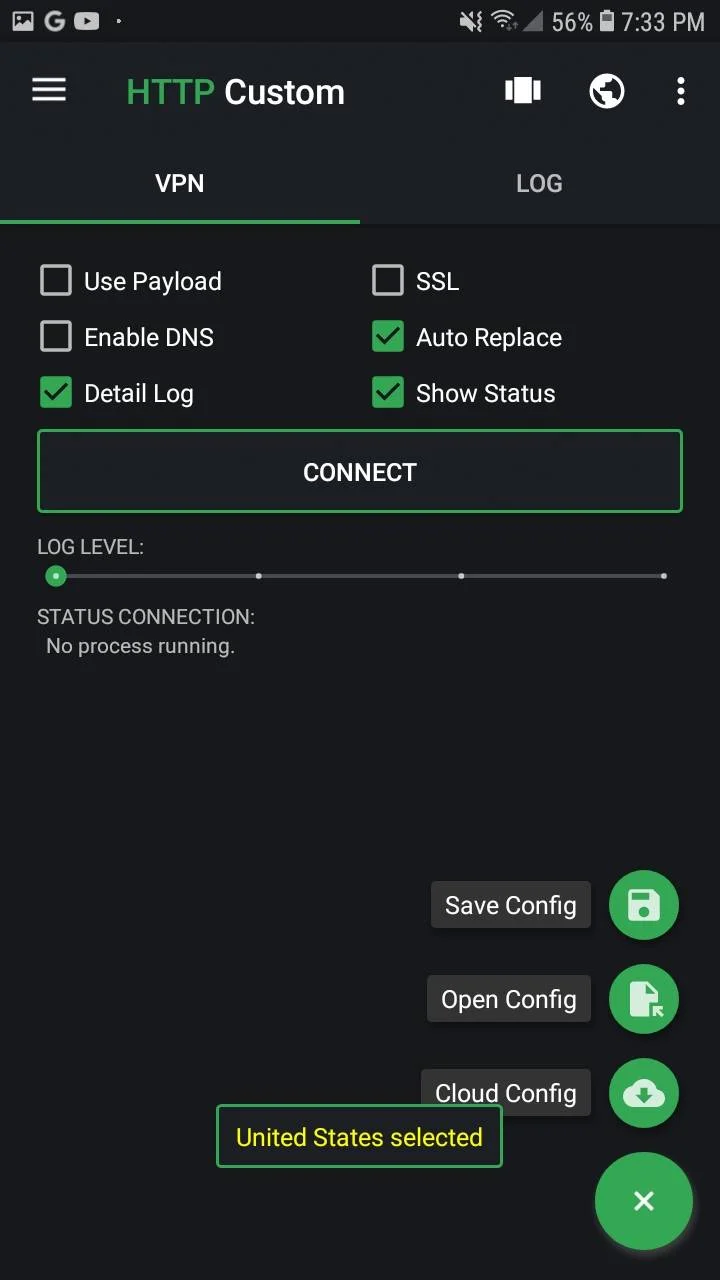Tap the carousel icon in the app bar

pos(523,91)
